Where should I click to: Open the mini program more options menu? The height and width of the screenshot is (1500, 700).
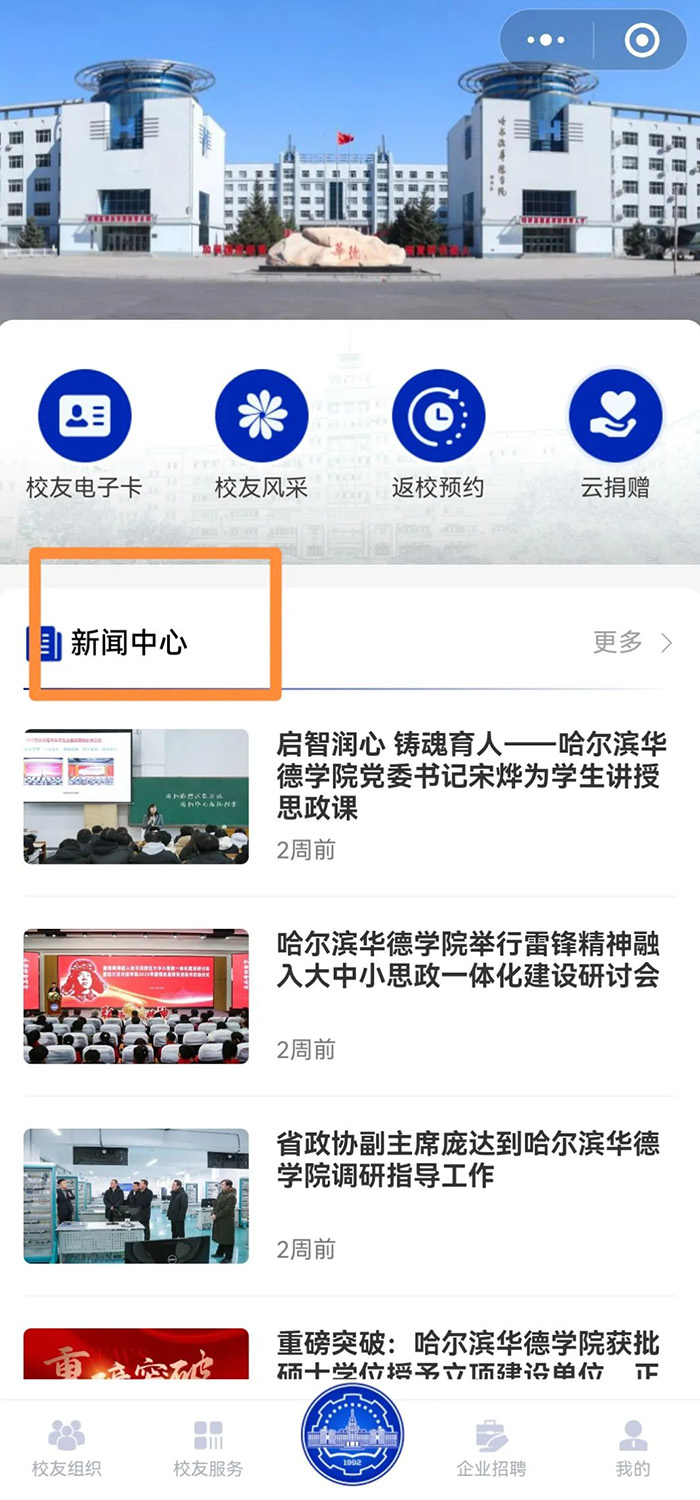[546, 40]
